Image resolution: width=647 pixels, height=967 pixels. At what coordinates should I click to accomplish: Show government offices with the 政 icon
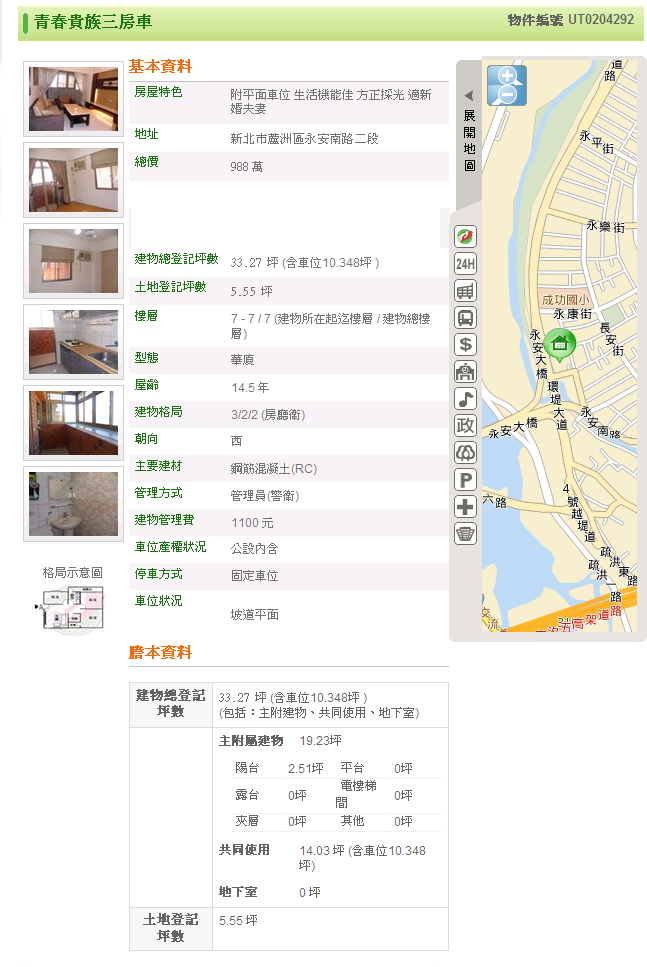point(465,426)
